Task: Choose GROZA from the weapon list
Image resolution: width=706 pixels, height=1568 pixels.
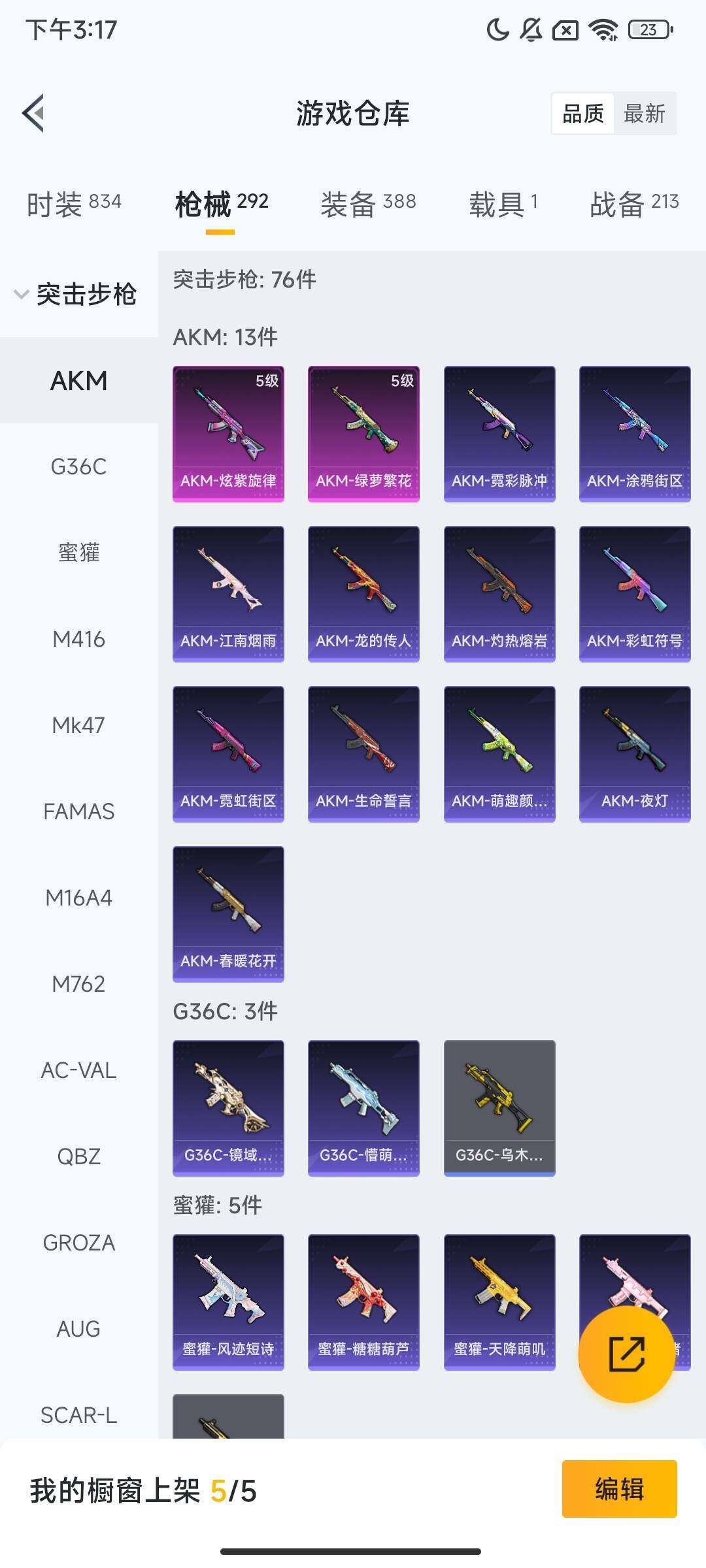Action: click(78, 1243)
